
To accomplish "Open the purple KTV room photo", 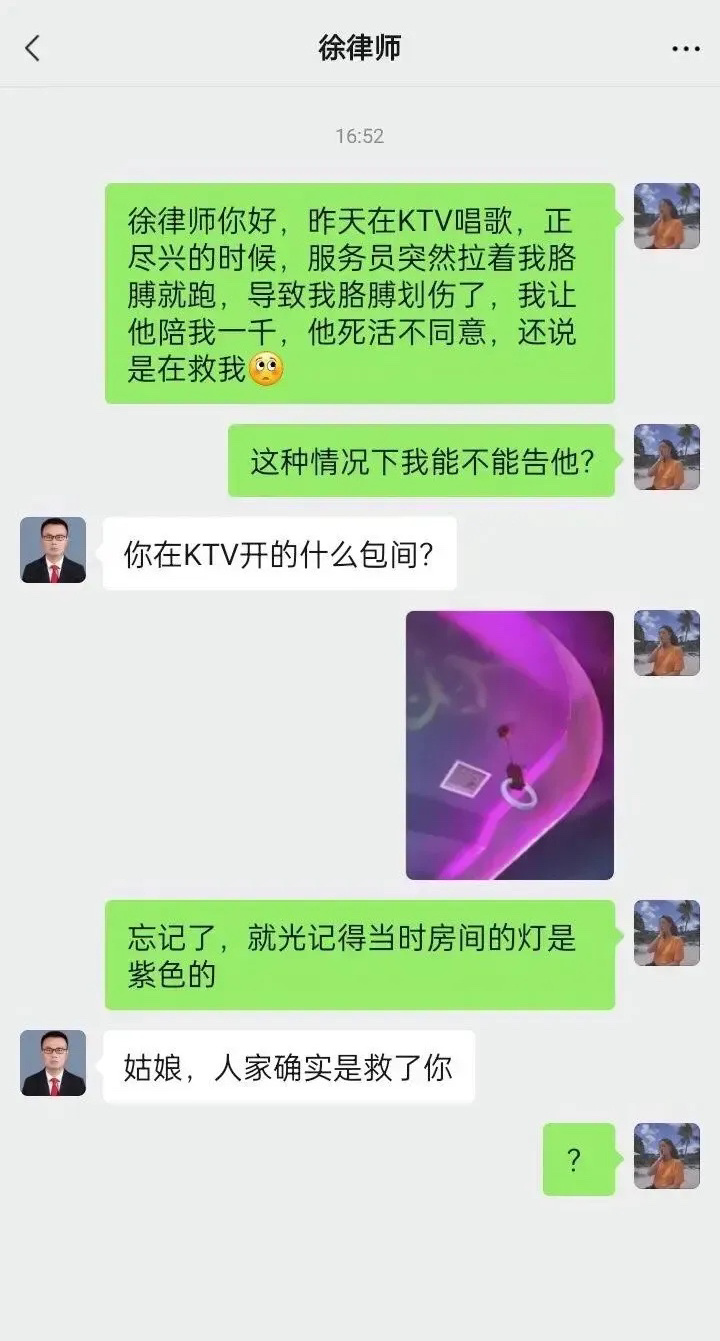I will (510, 744).
